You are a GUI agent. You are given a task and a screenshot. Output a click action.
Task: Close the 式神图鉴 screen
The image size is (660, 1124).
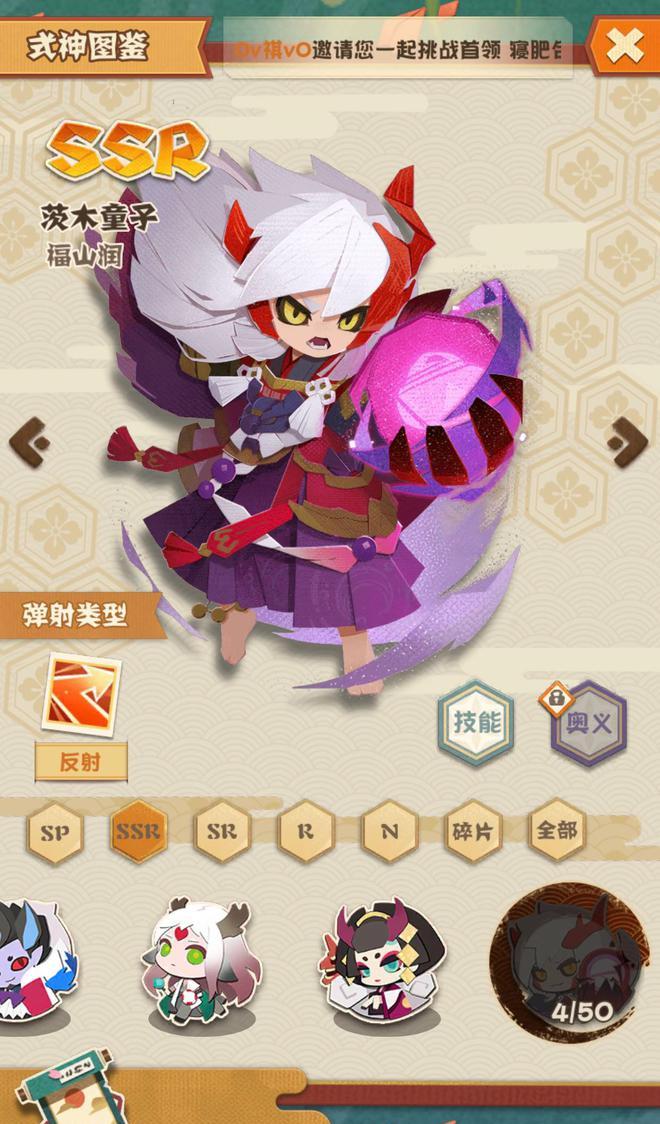624,46
